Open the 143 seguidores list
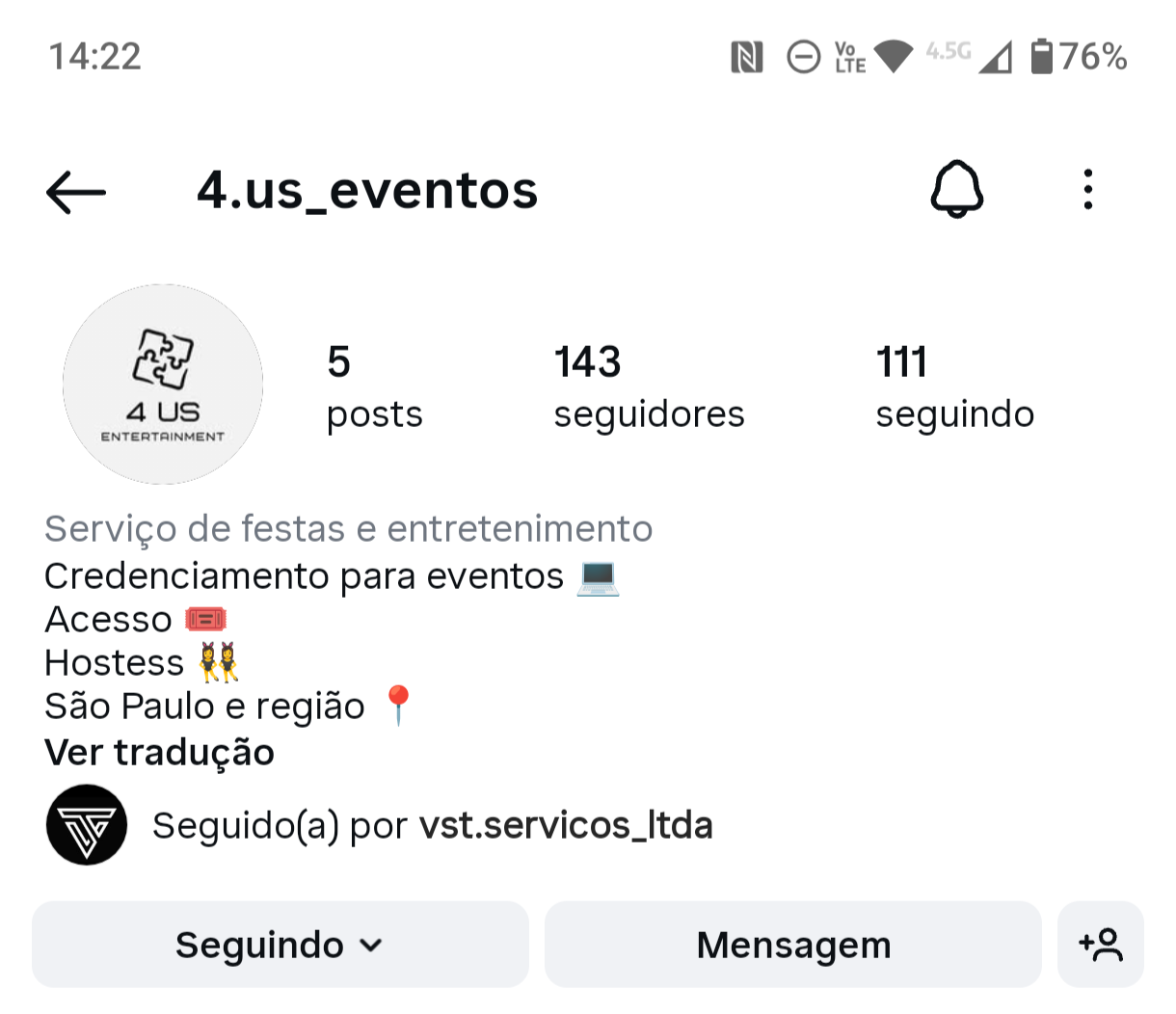The image size is (1176, 1014). pos(649,387)
